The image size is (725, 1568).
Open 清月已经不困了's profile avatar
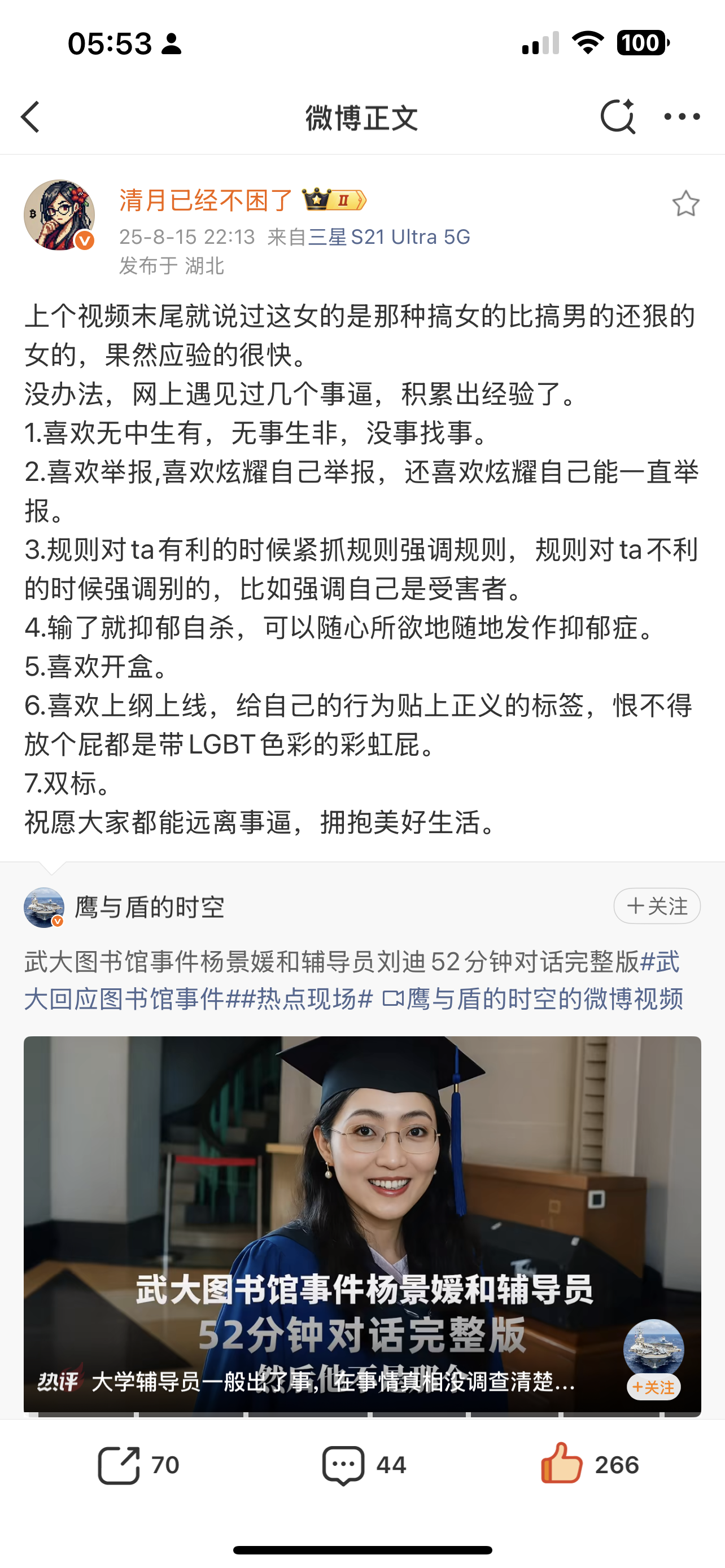click(x=59, y=215)
